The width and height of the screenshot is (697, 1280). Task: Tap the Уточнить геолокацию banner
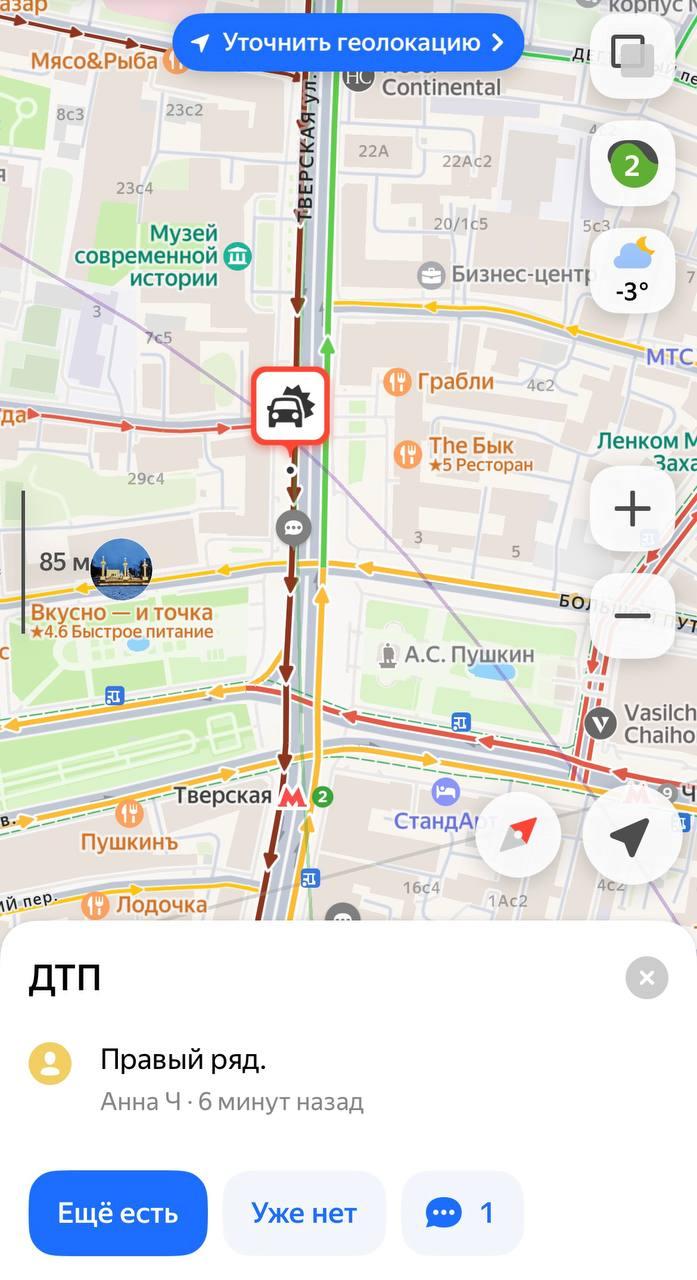348,43
